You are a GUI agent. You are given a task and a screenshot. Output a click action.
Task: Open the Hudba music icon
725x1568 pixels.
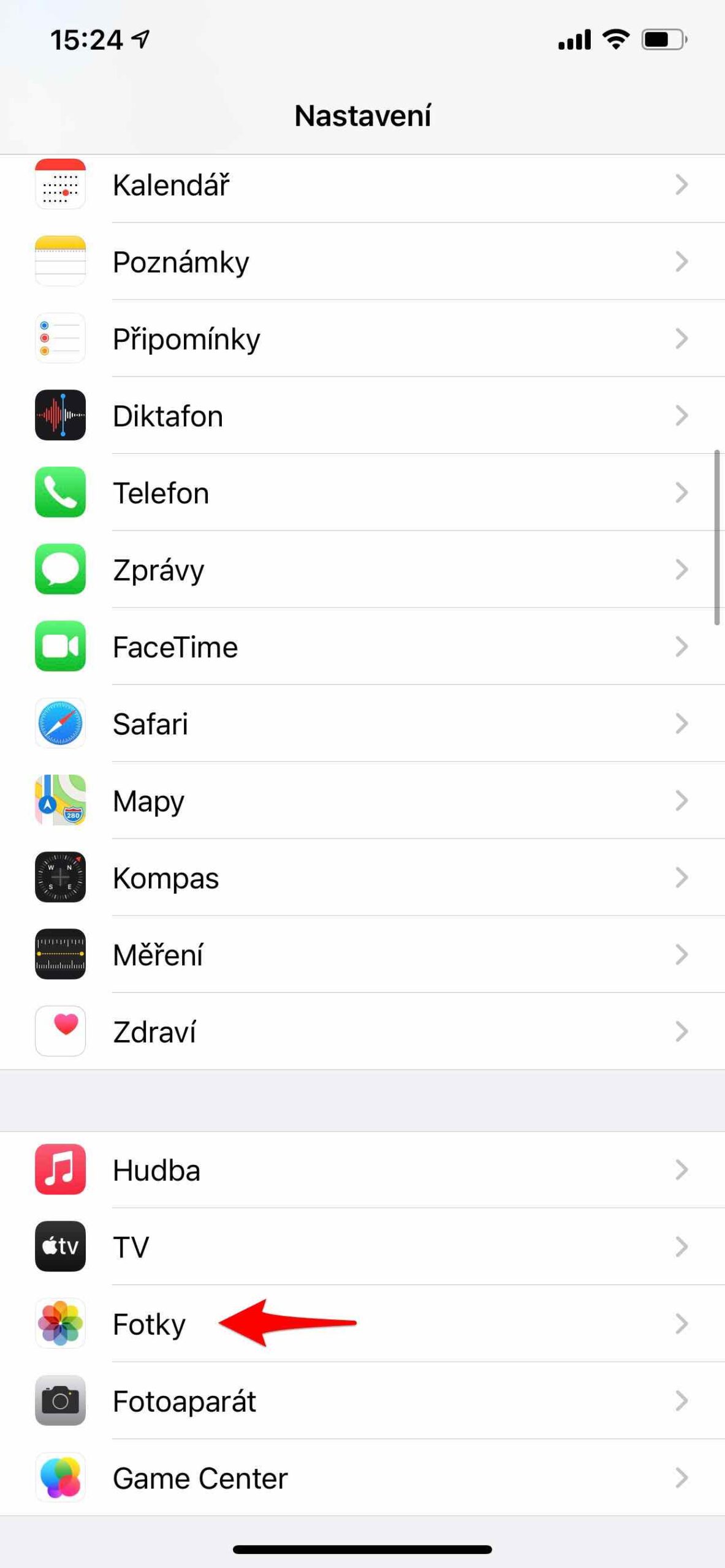coord(60,1170)
